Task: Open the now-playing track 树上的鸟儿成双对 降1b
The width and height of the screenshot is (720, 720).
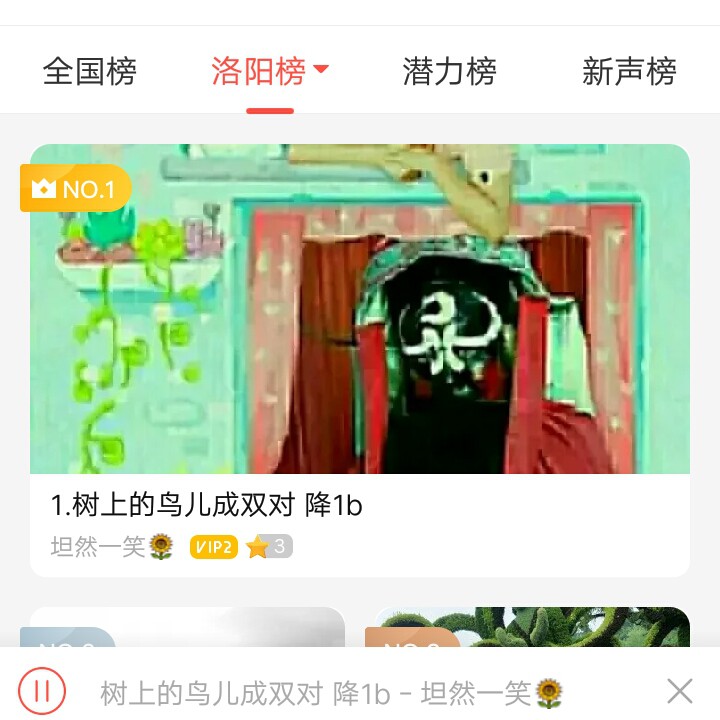Action: [330, 692]
